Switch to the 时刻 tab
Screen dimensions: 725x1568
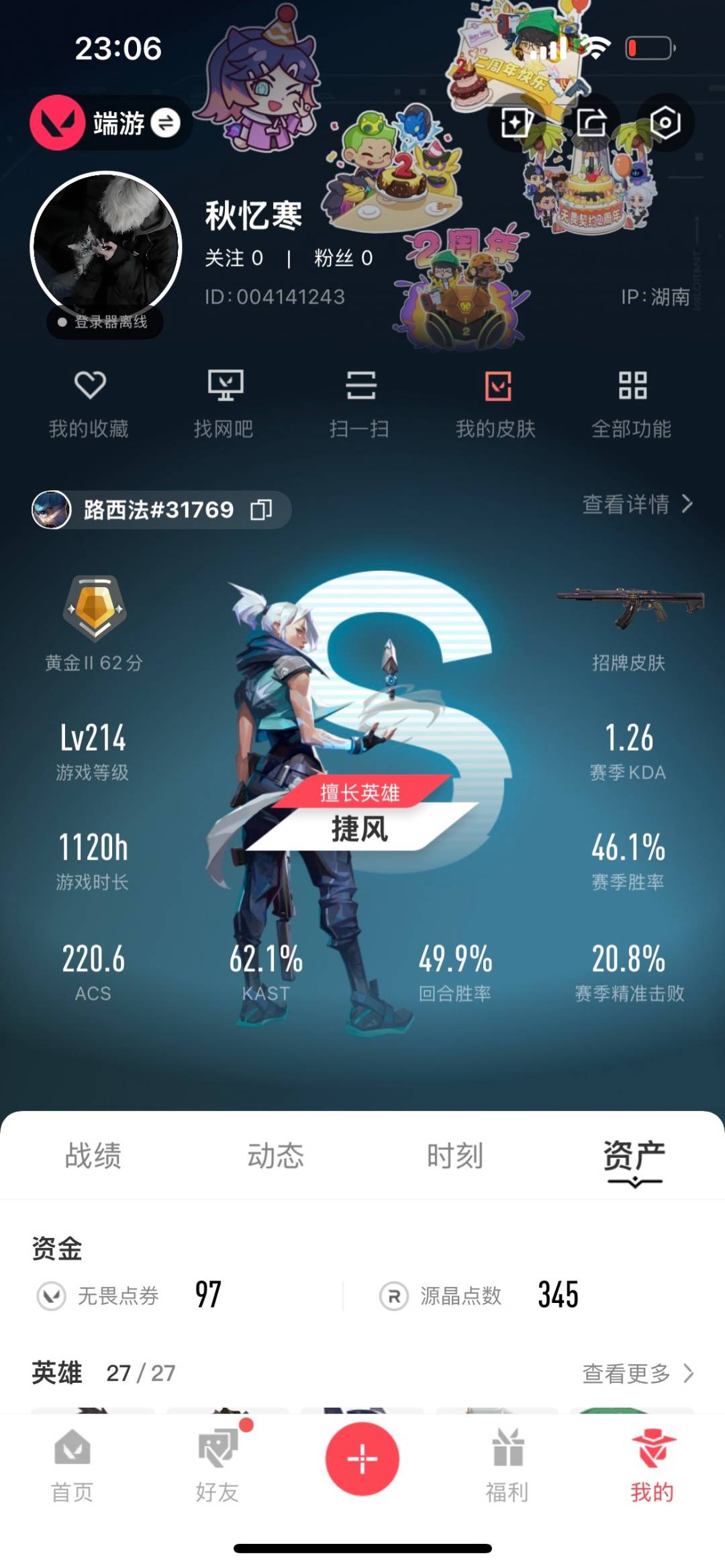tap(455, 1156)
